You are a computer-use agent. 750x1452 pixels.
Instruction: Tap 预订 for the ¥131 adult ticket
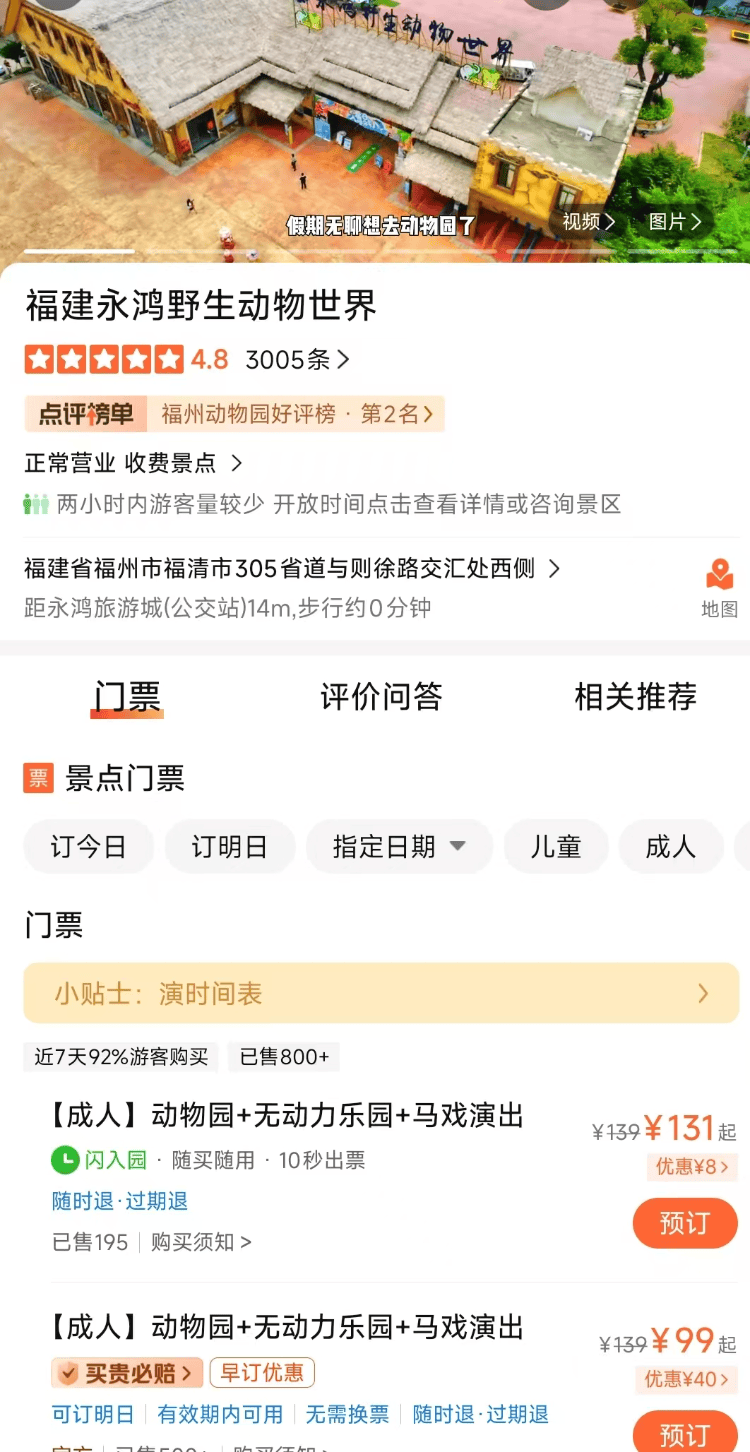pos(684,1223)
